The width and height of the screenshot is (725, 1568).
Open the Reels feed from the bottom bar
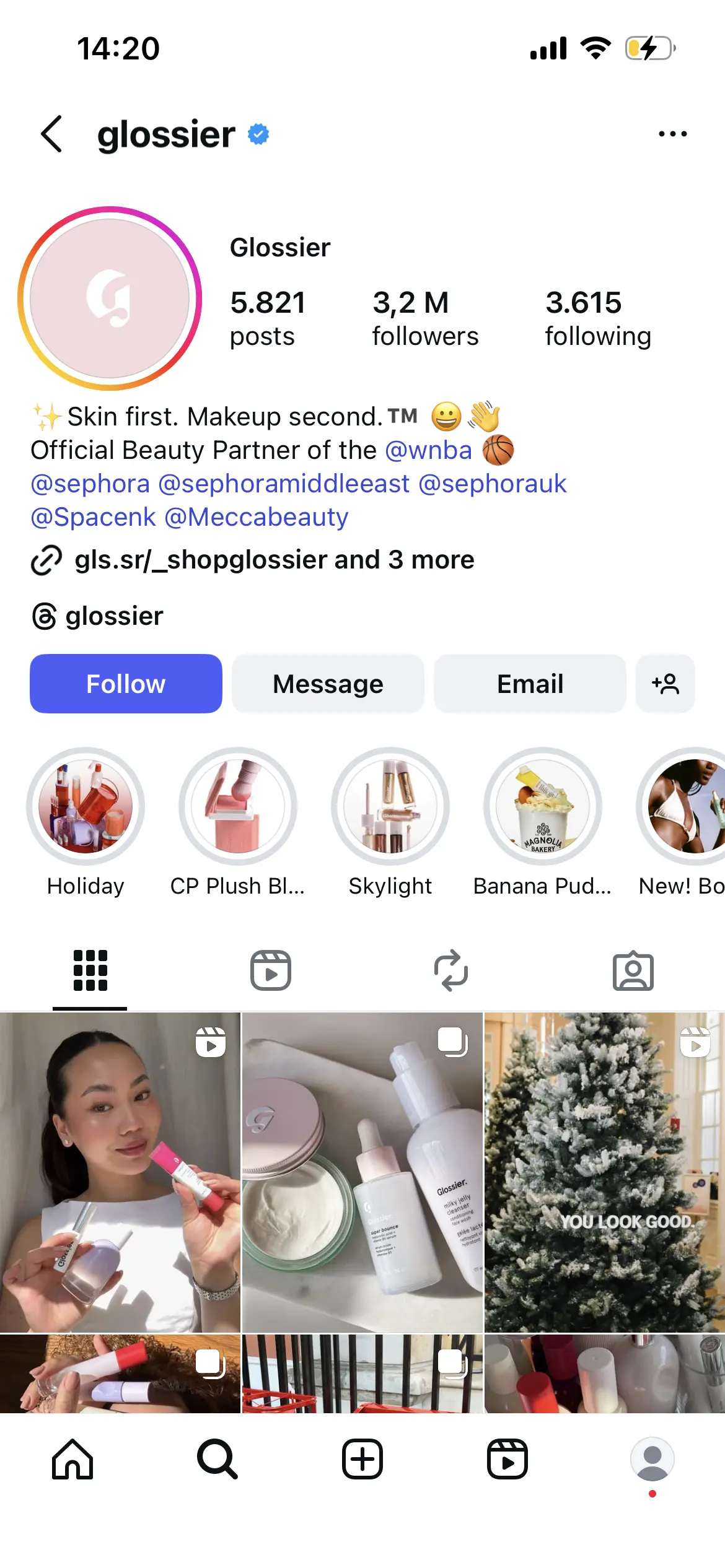click(x=507, y=1459)
